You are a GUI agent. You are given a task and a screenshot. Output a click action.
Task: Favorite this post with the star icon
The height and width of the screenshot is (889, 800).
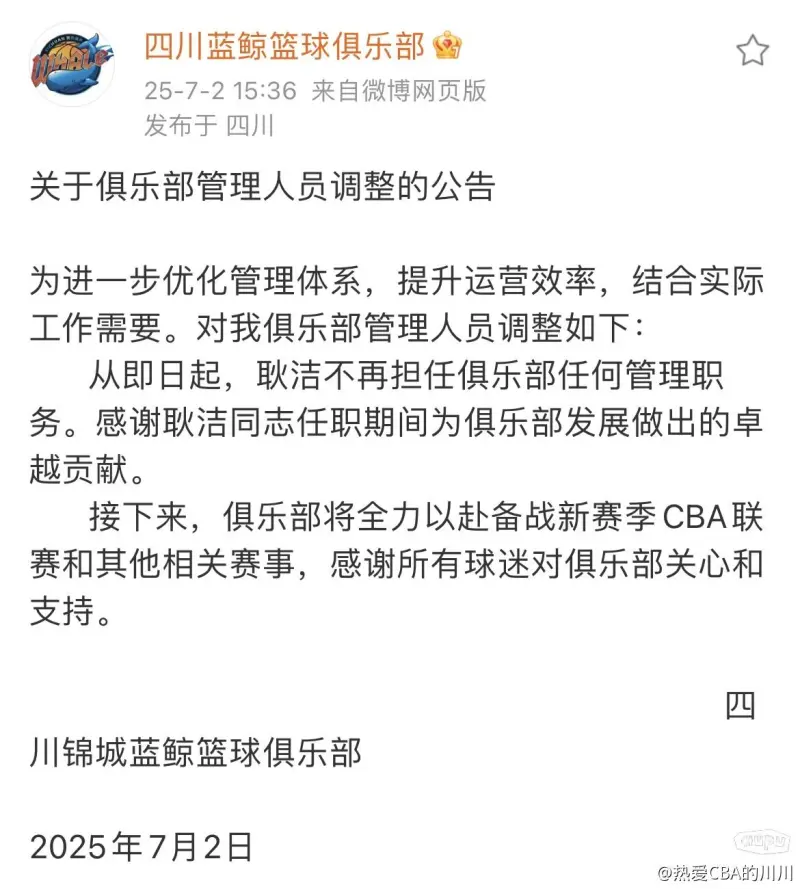pos(752,51)
